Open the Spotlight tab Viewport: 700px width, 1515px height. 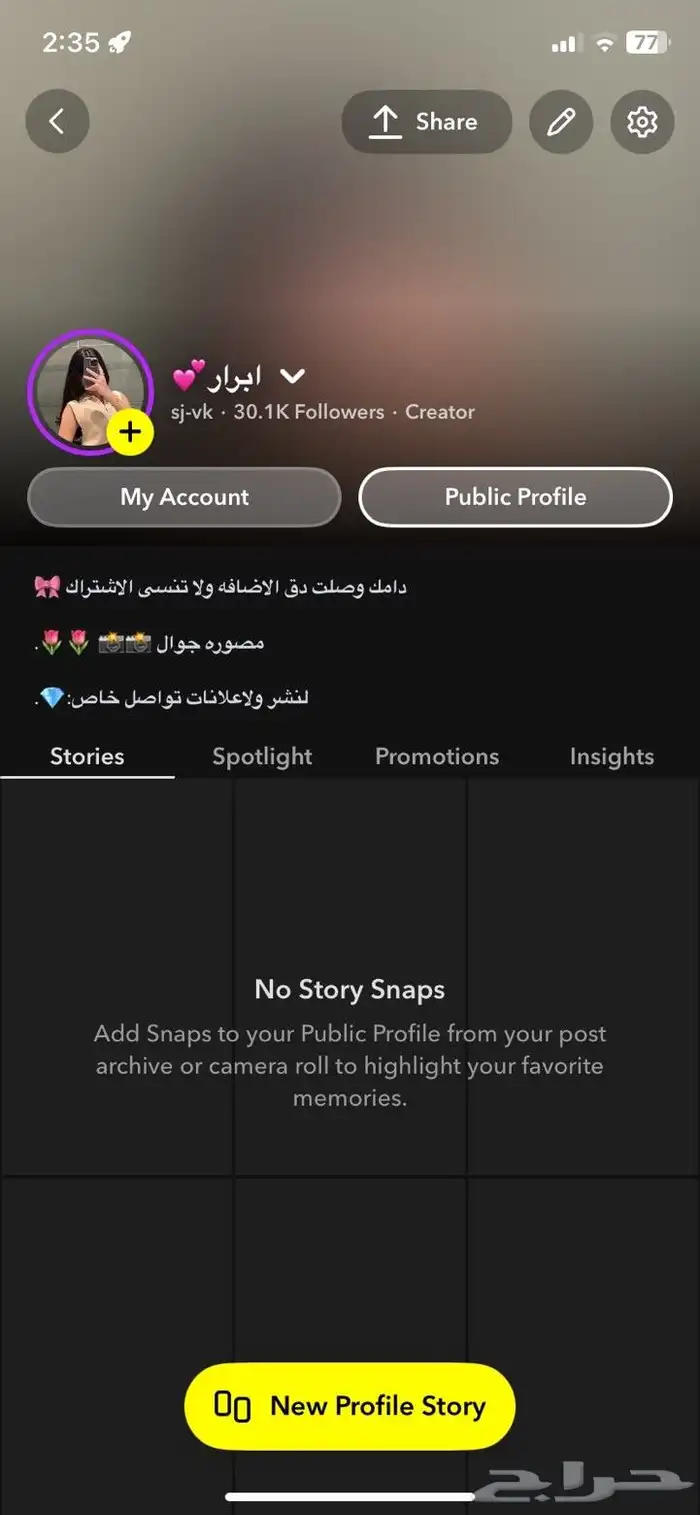[x=262, y=757]
